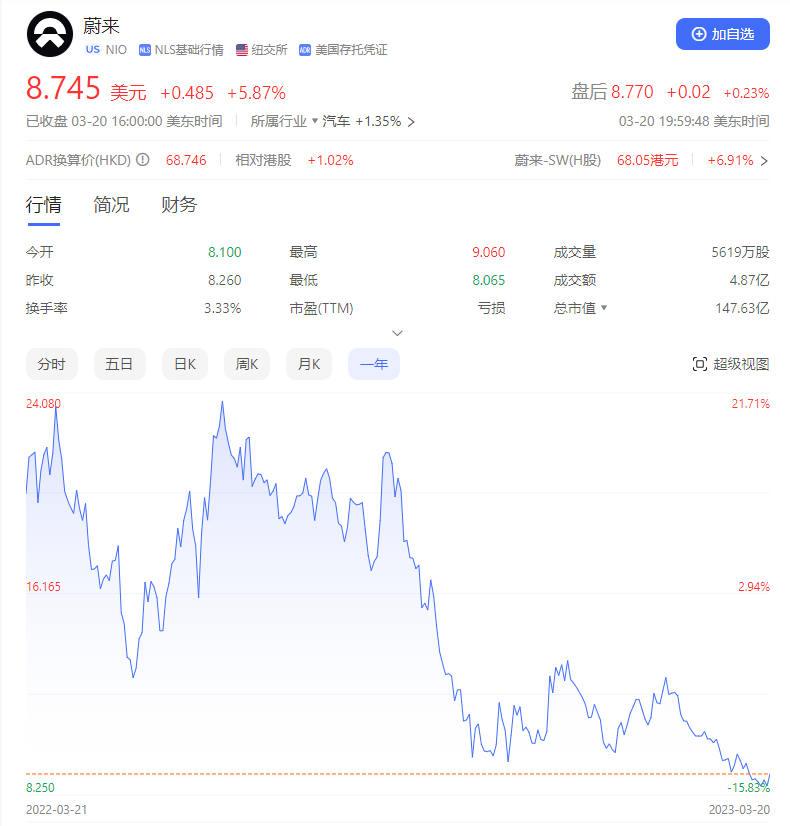The height and width of the screenshot is (826, 790).
Task: Select the 周K chart period
Action: tap(246, 364)
